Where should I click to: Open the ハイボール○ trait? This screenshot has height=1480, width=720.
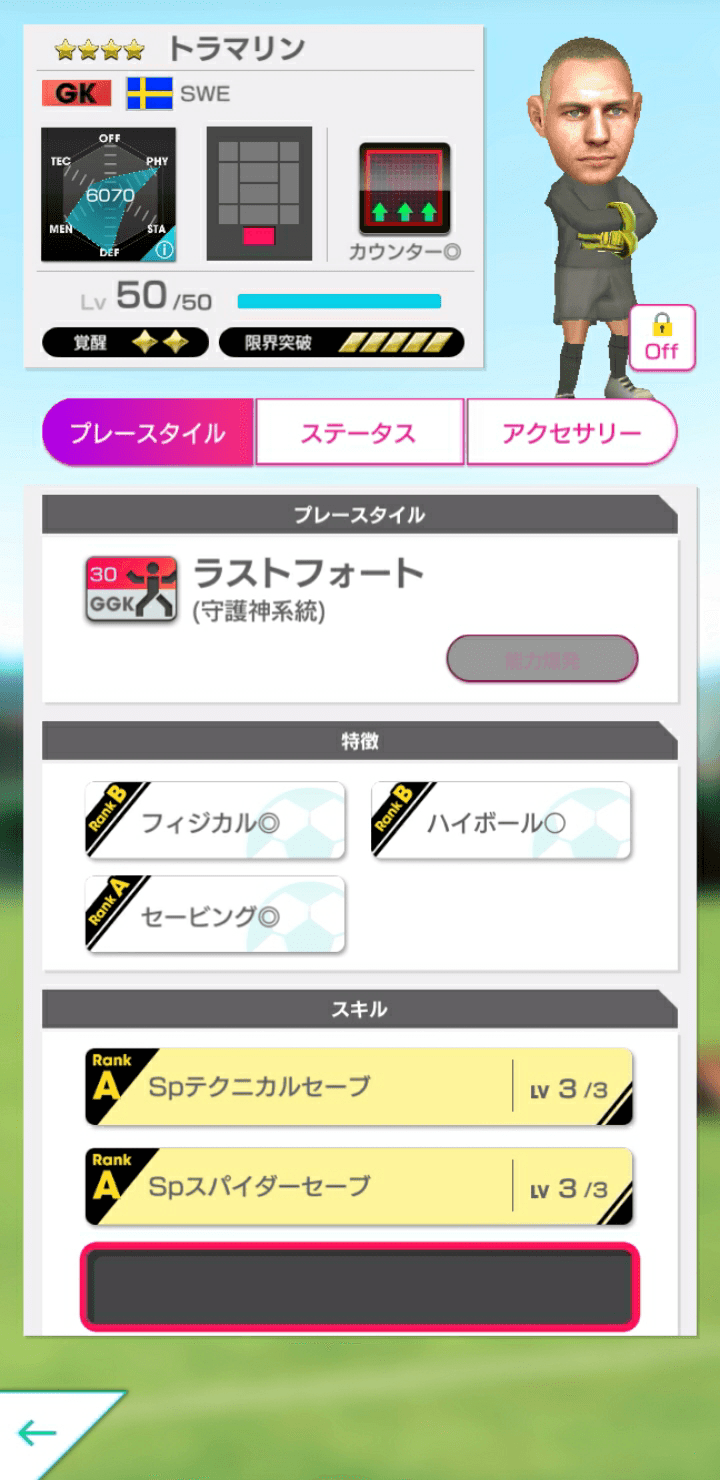click(x=501, y=821)
